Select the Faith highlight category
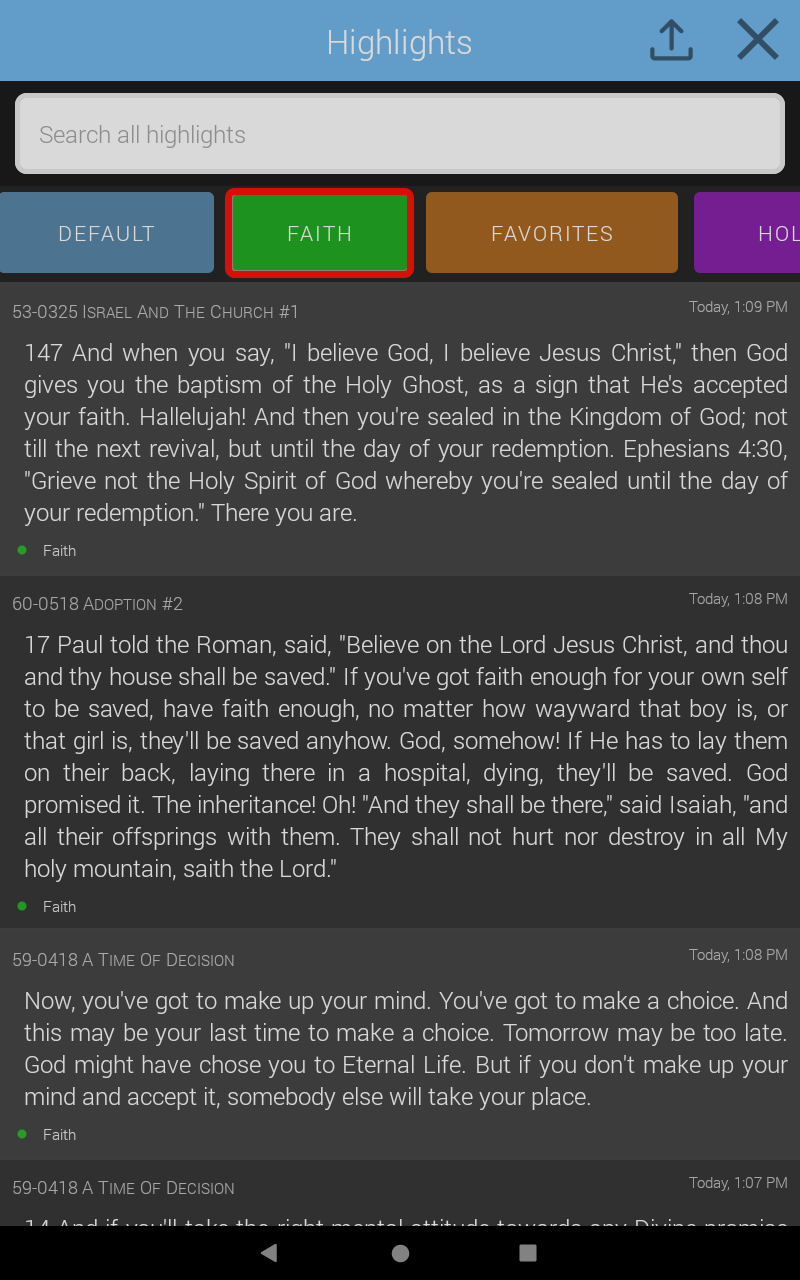 (x=320, y=233)
